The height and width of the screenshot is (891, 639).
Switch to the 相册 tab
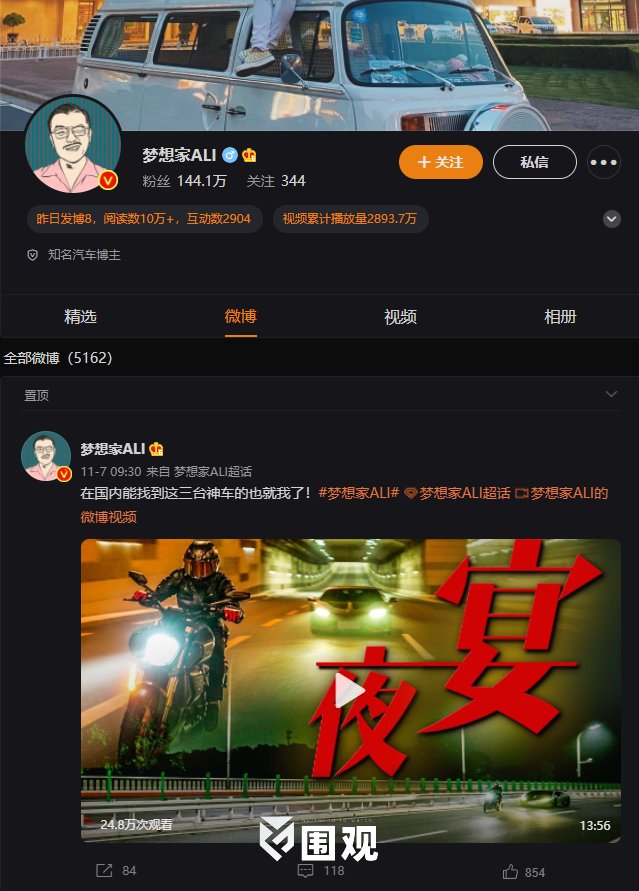click(560, 317)
